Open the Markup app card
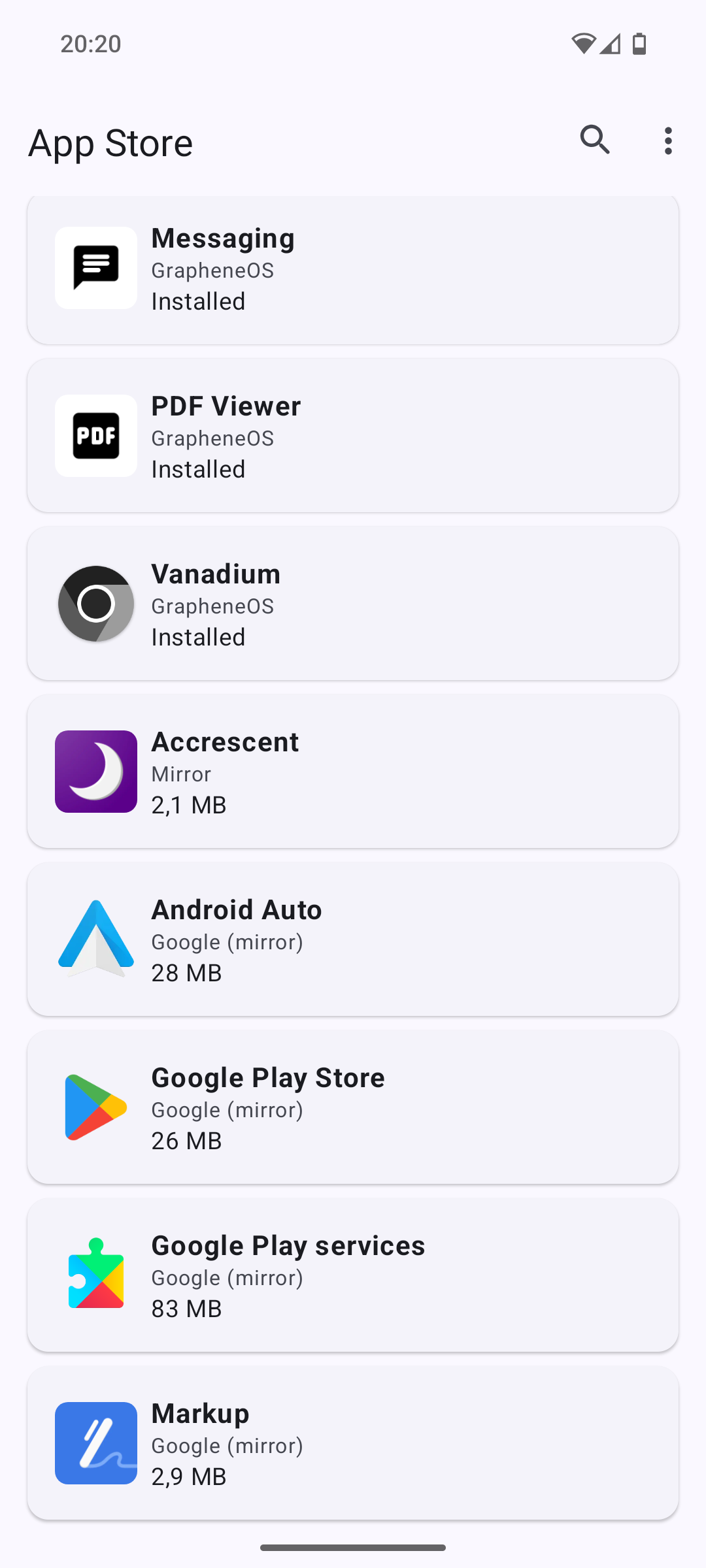 click(x=353, y=1443)
